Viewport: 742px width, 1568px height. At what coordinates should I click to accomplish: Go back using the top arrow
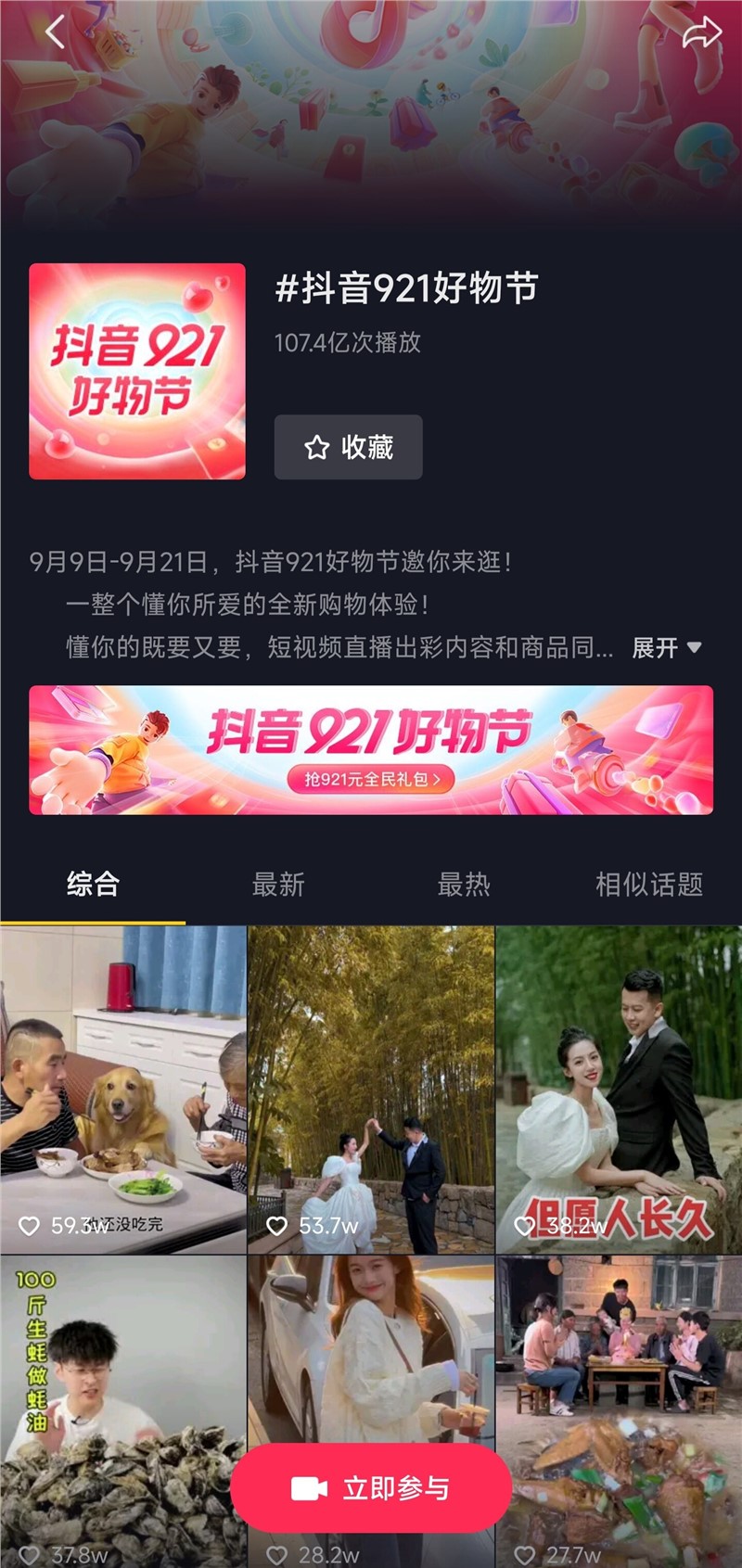coord(55,32)
